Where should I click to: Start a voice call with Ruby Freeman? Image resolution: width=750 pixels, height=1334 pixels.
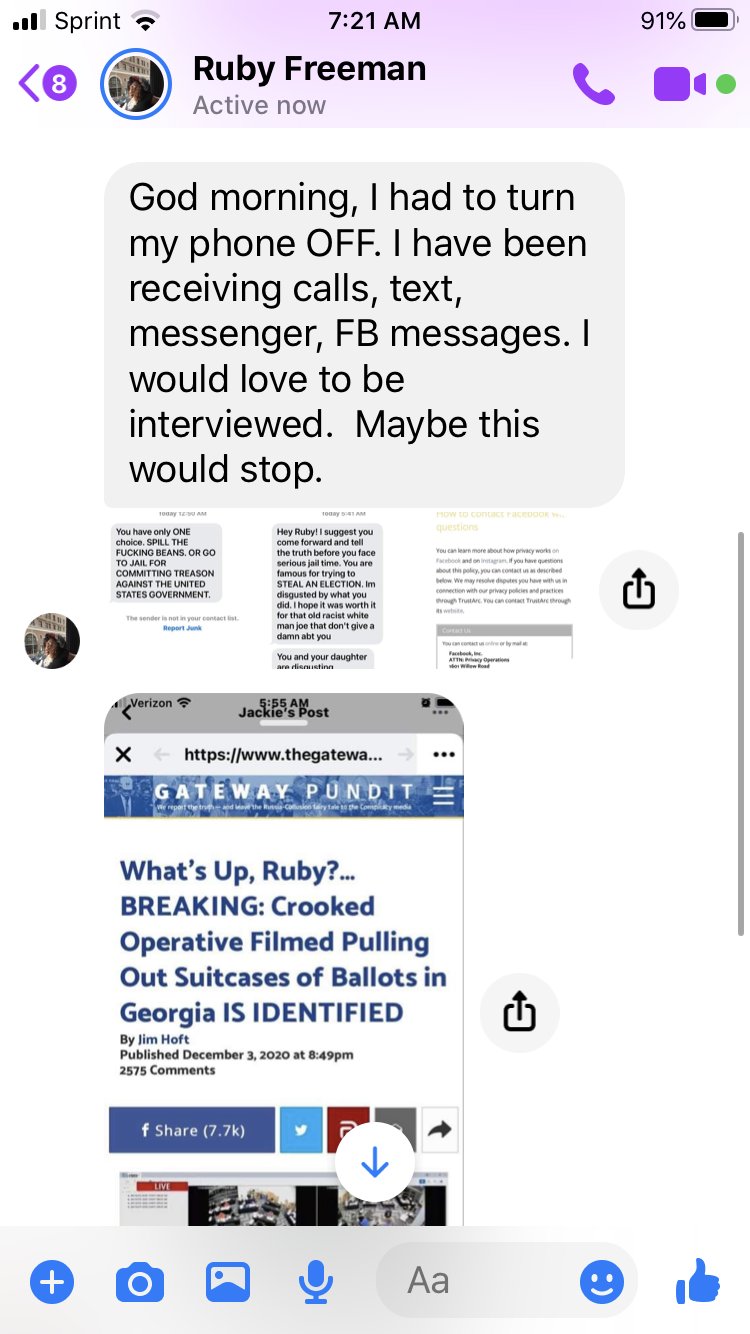(x=593, y=84)
